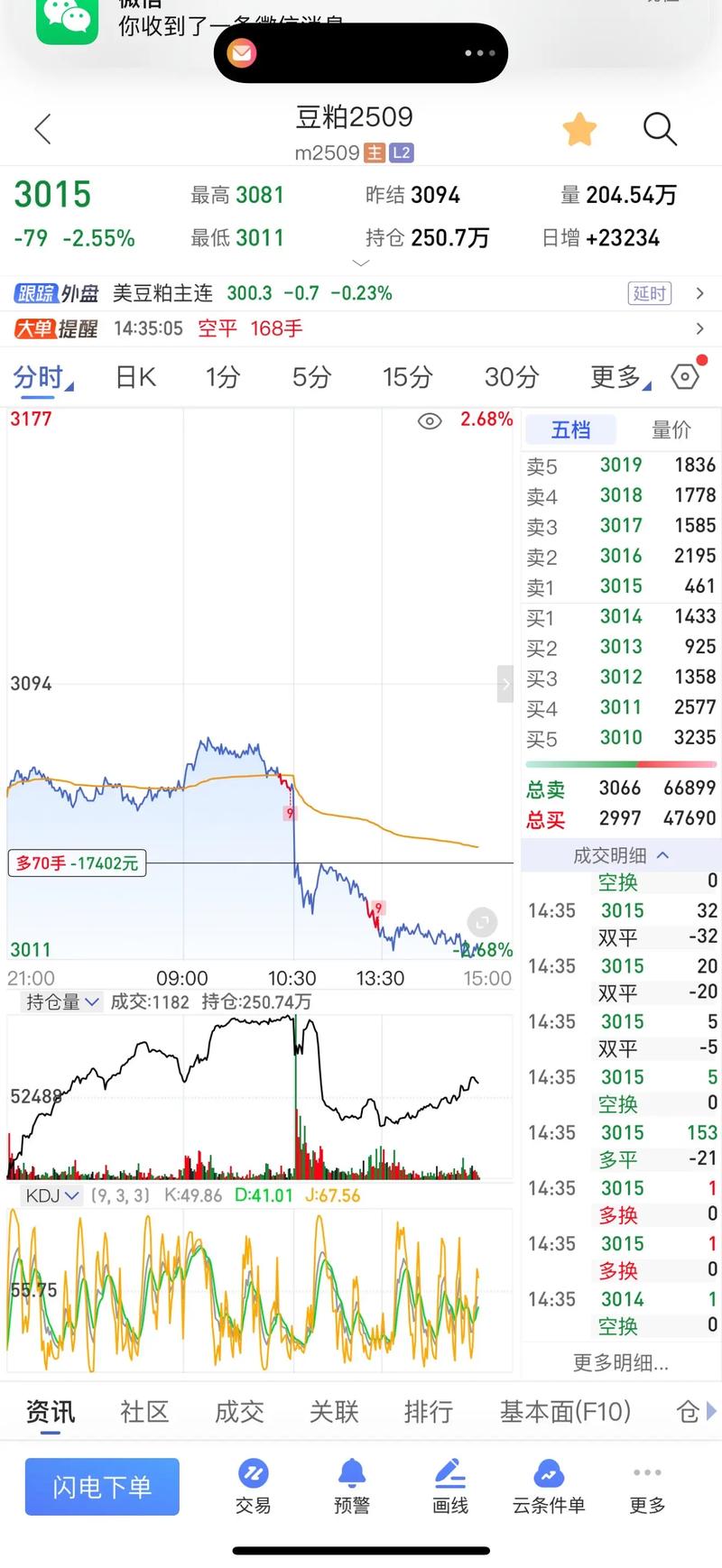Change the KDJ indicator dropdown
The height and width of the screenshot is (1568, 722).
pos(52,1196)
